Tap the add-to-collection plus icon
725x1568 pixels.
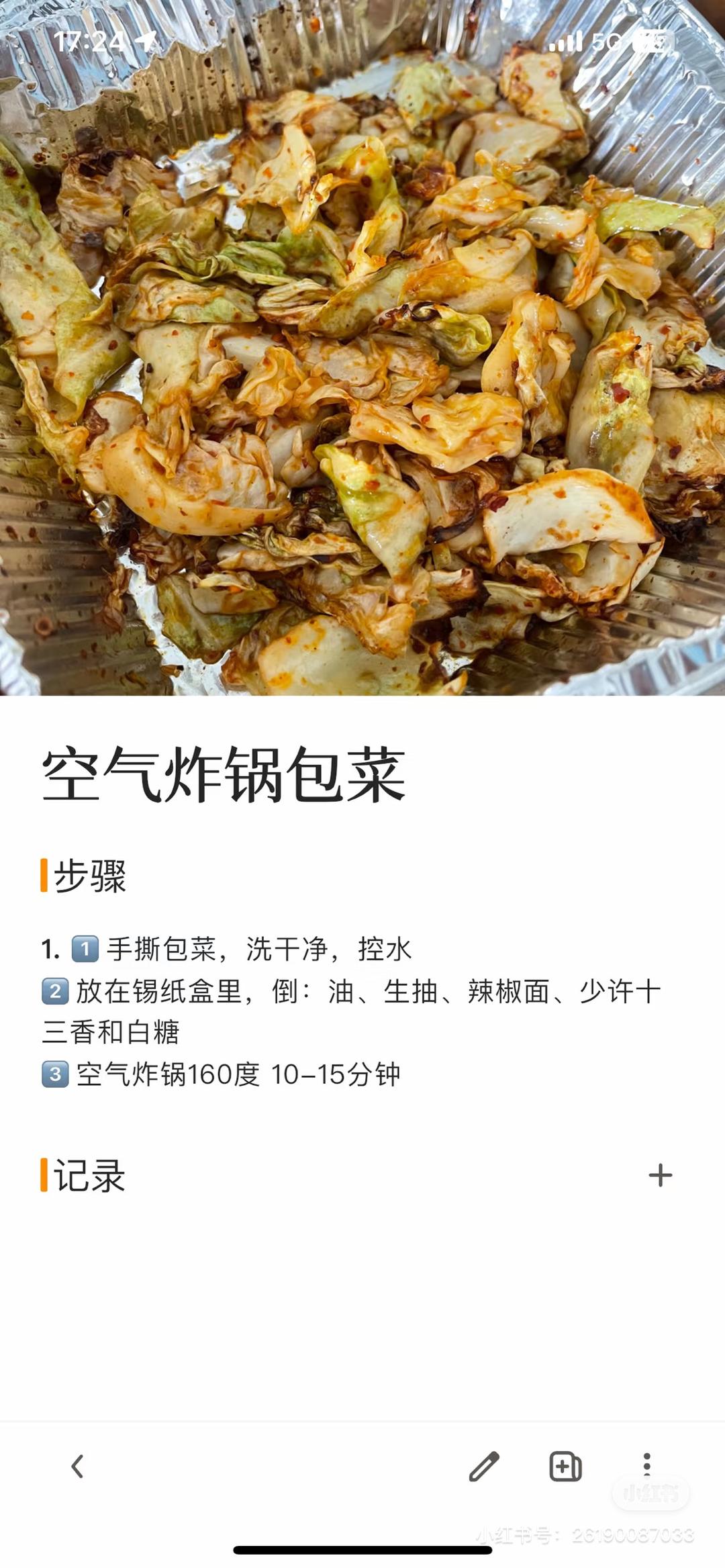(565, 1466)
